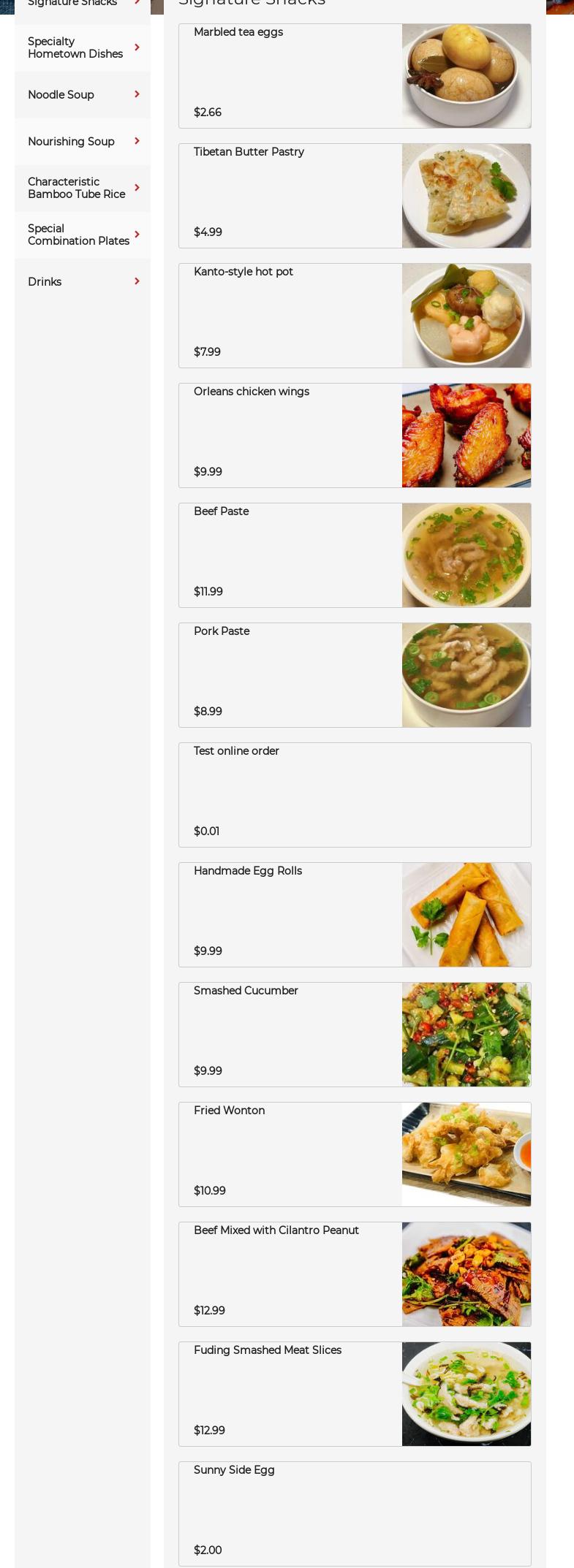Screen dimensions: 574x1568
Task: Tap the Pork Paste card
Action: (355, 675)
